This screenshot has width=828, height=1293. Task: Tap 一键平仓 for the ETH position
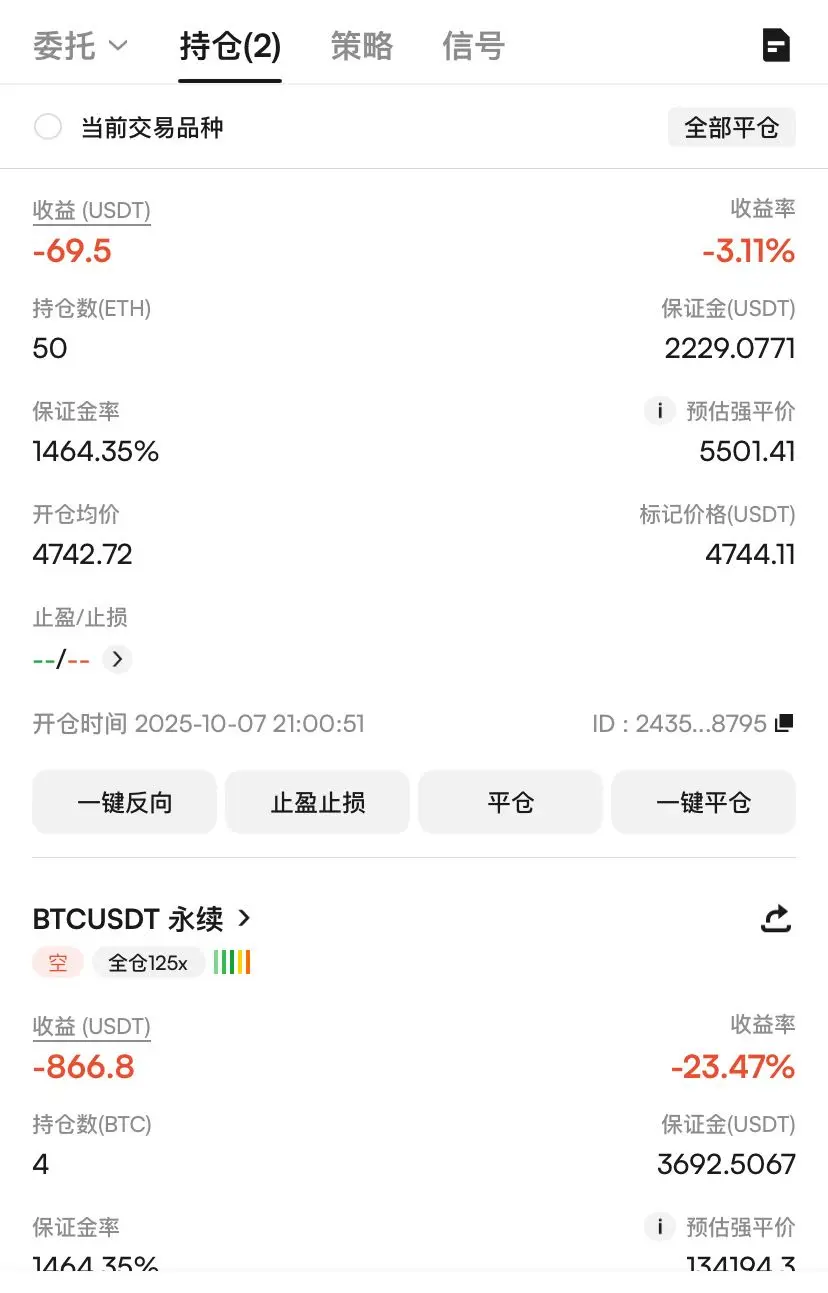[x=704, y=802]
